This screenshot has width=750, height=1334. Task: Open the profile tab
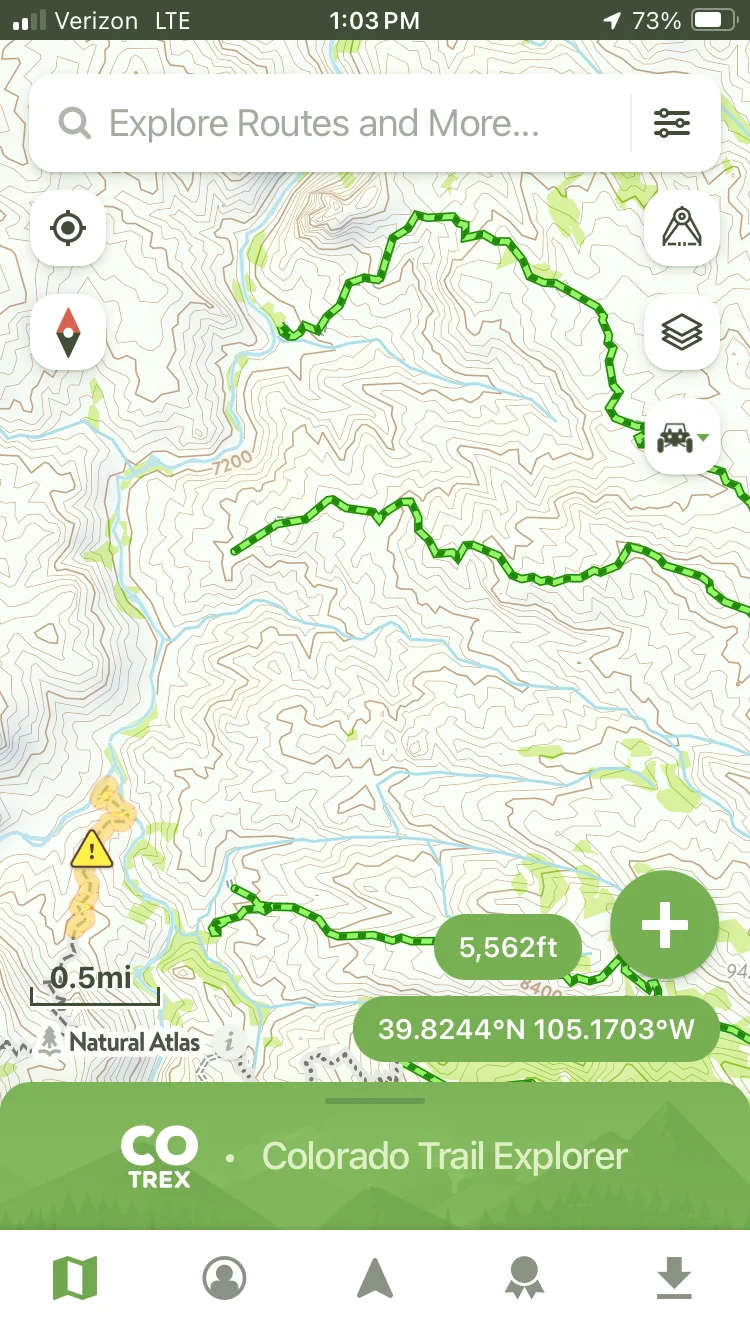coord(224,1278)
